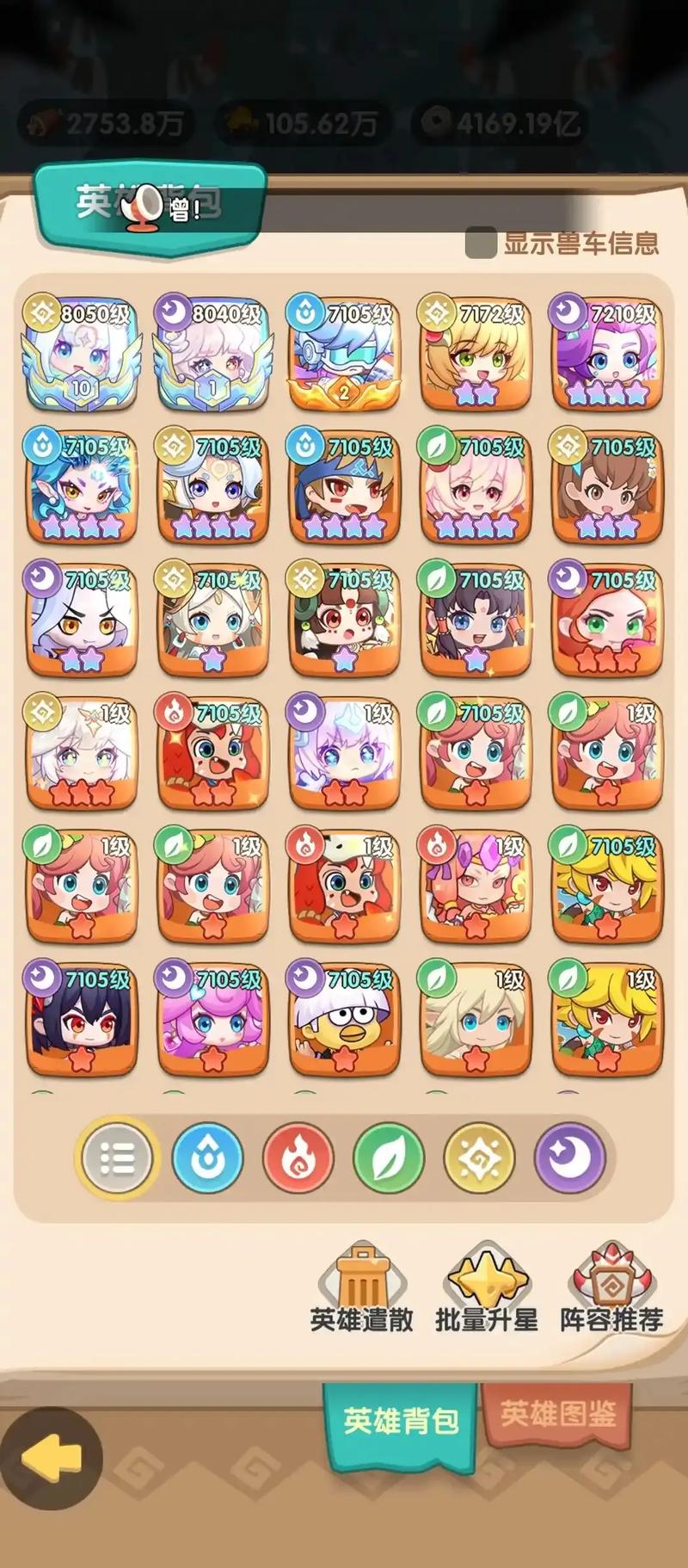Filter heroes by fire element
Viewport: 688px width, 1568px height.
coord(298,1158)
